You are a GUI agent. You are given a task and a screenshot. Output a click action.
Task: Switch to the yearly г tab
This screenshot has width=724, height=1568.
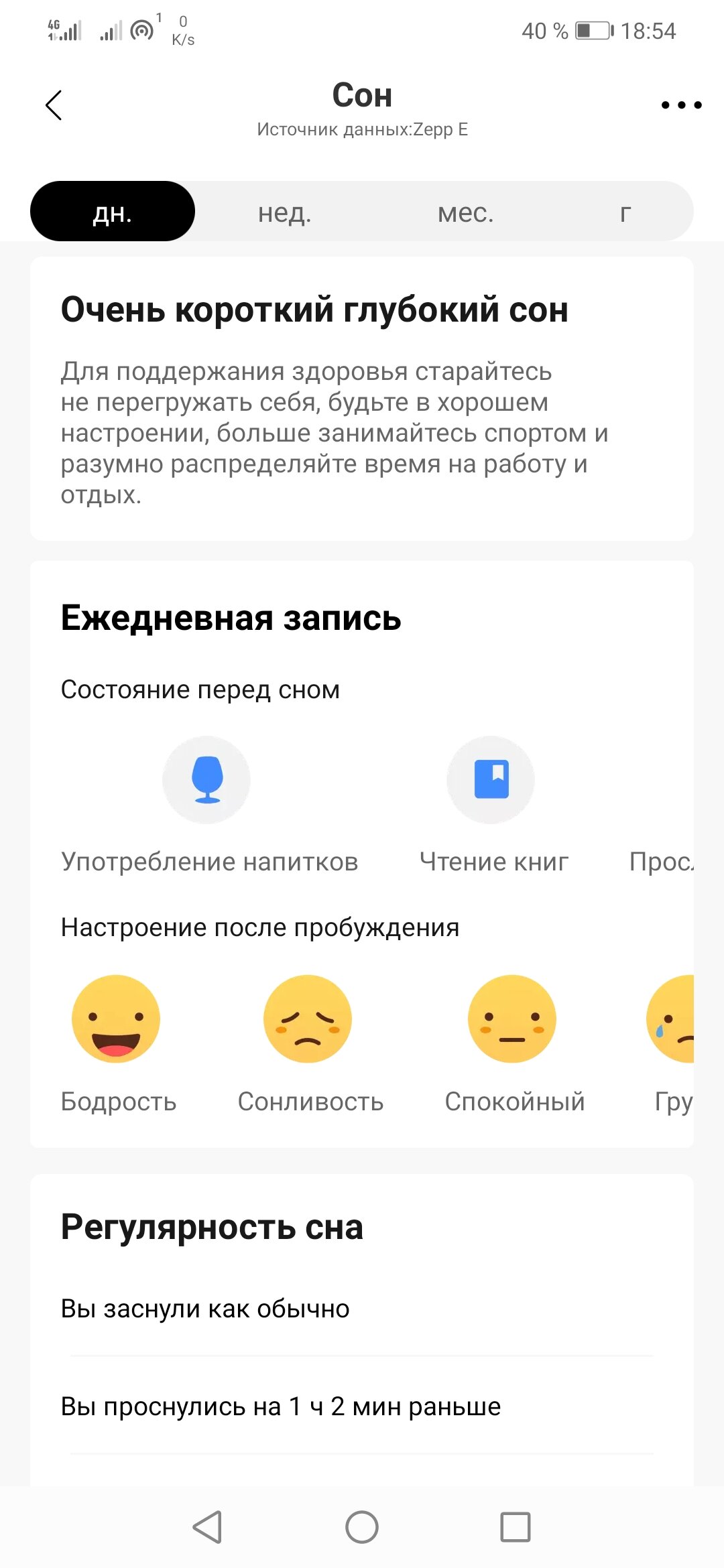(x=625, y=212)
